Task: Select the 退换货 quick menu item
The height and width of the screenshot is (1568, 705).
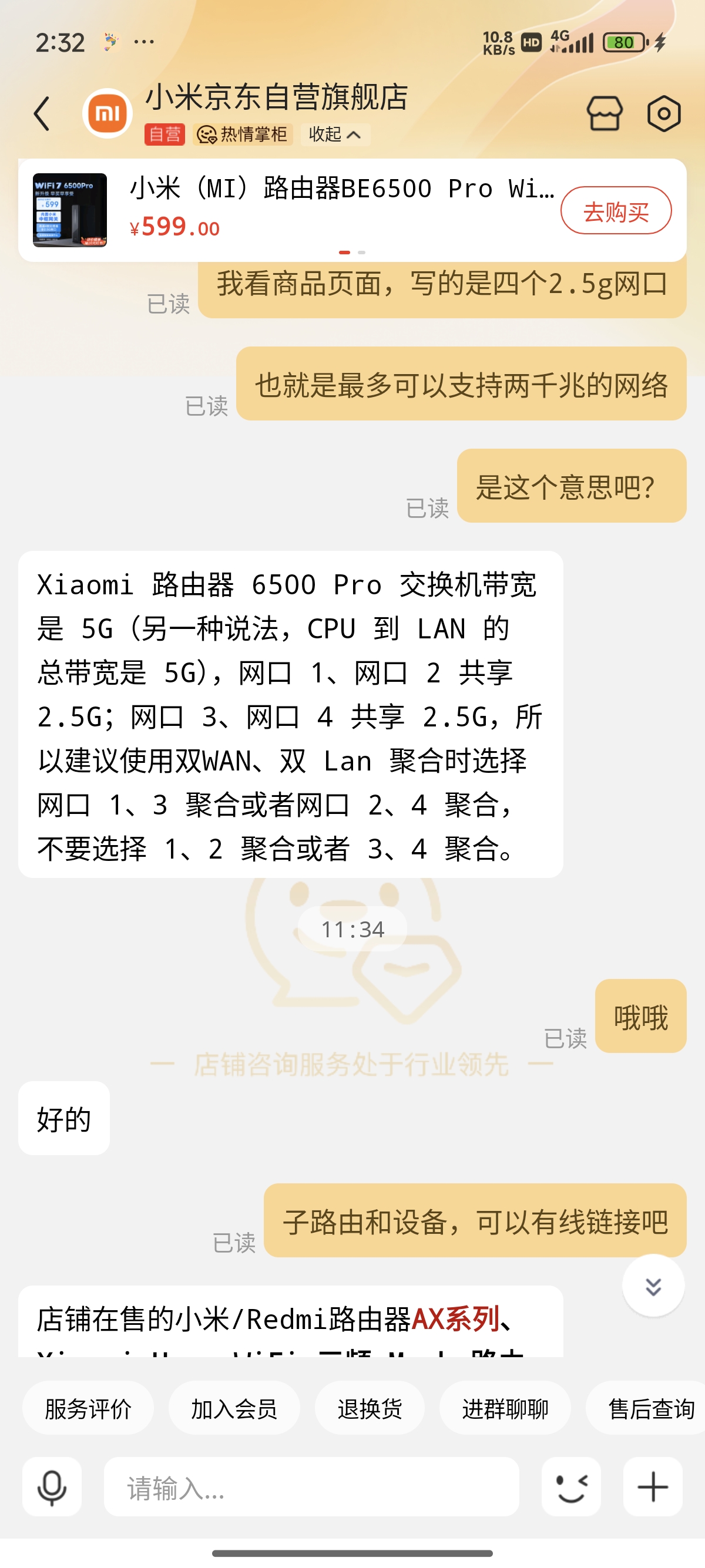Action: 370,1408
